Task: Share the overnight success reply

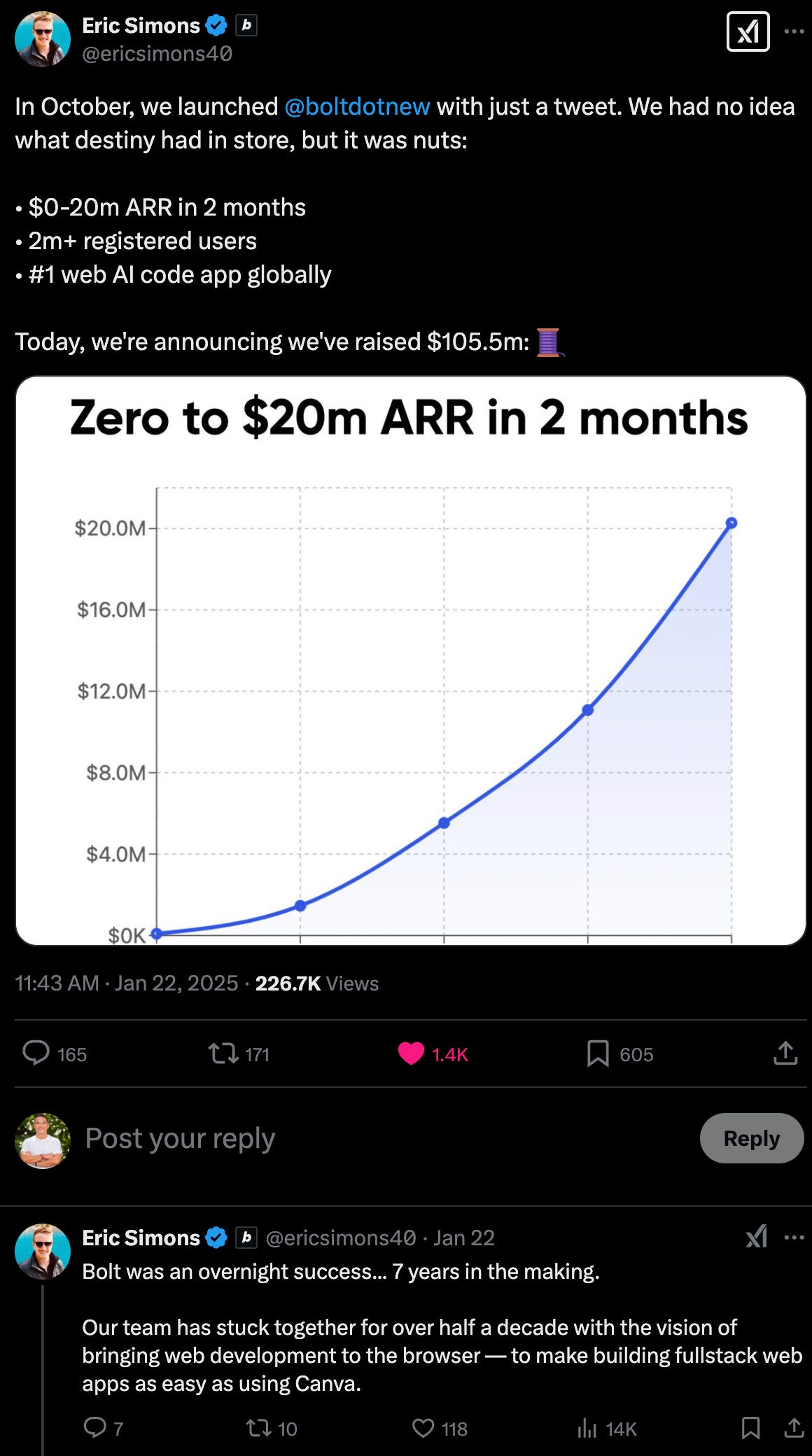Action: (x=794, y=1428)
